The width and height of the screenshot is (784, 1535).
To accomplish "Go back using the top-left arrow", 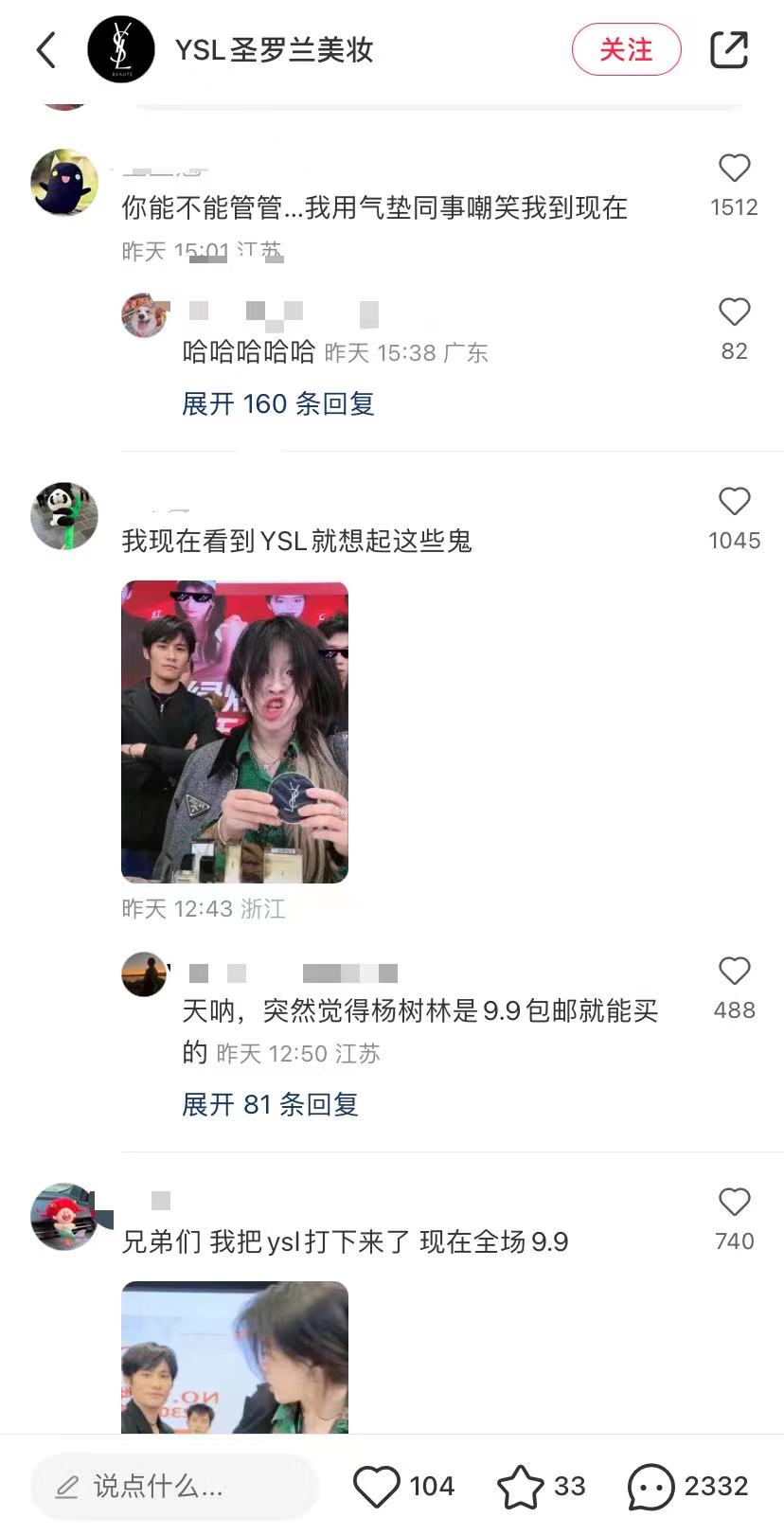I will tap(46, 50).
